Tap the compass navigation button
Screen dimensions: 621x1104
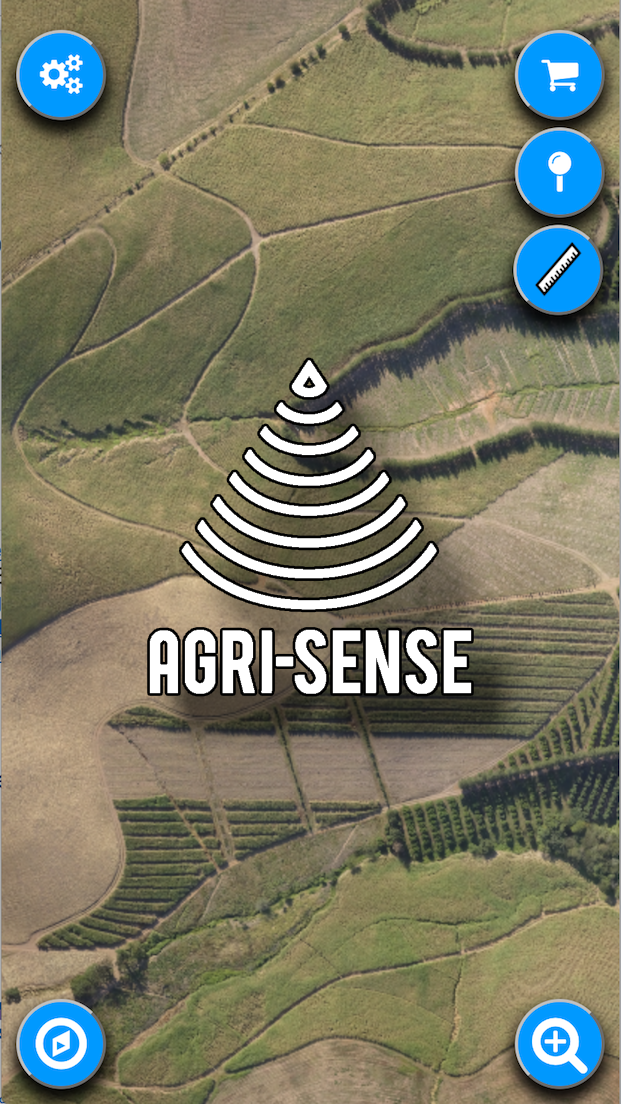coord(61,1043)
